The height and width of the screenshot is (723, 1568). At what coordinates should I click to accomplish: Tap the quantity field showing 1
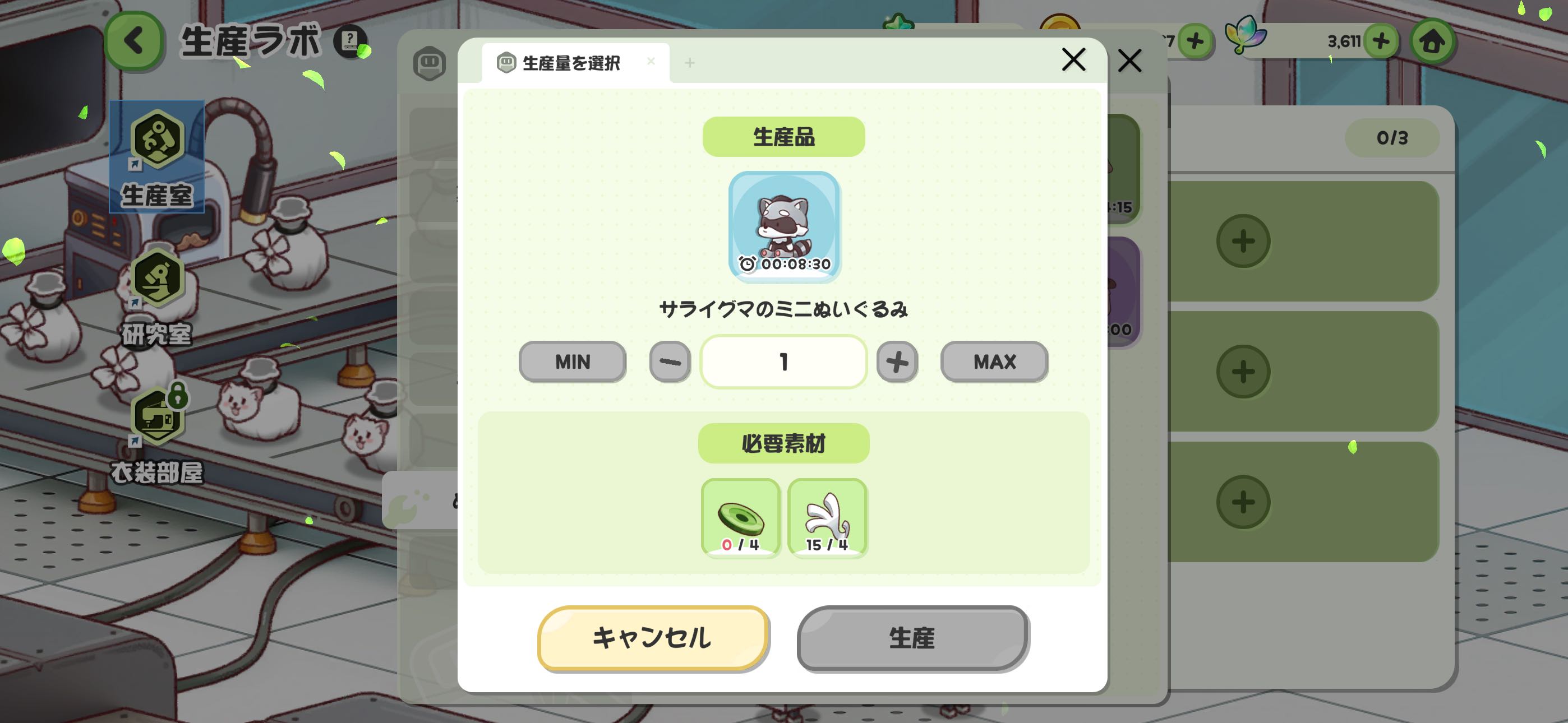click(x=783, y=361)
